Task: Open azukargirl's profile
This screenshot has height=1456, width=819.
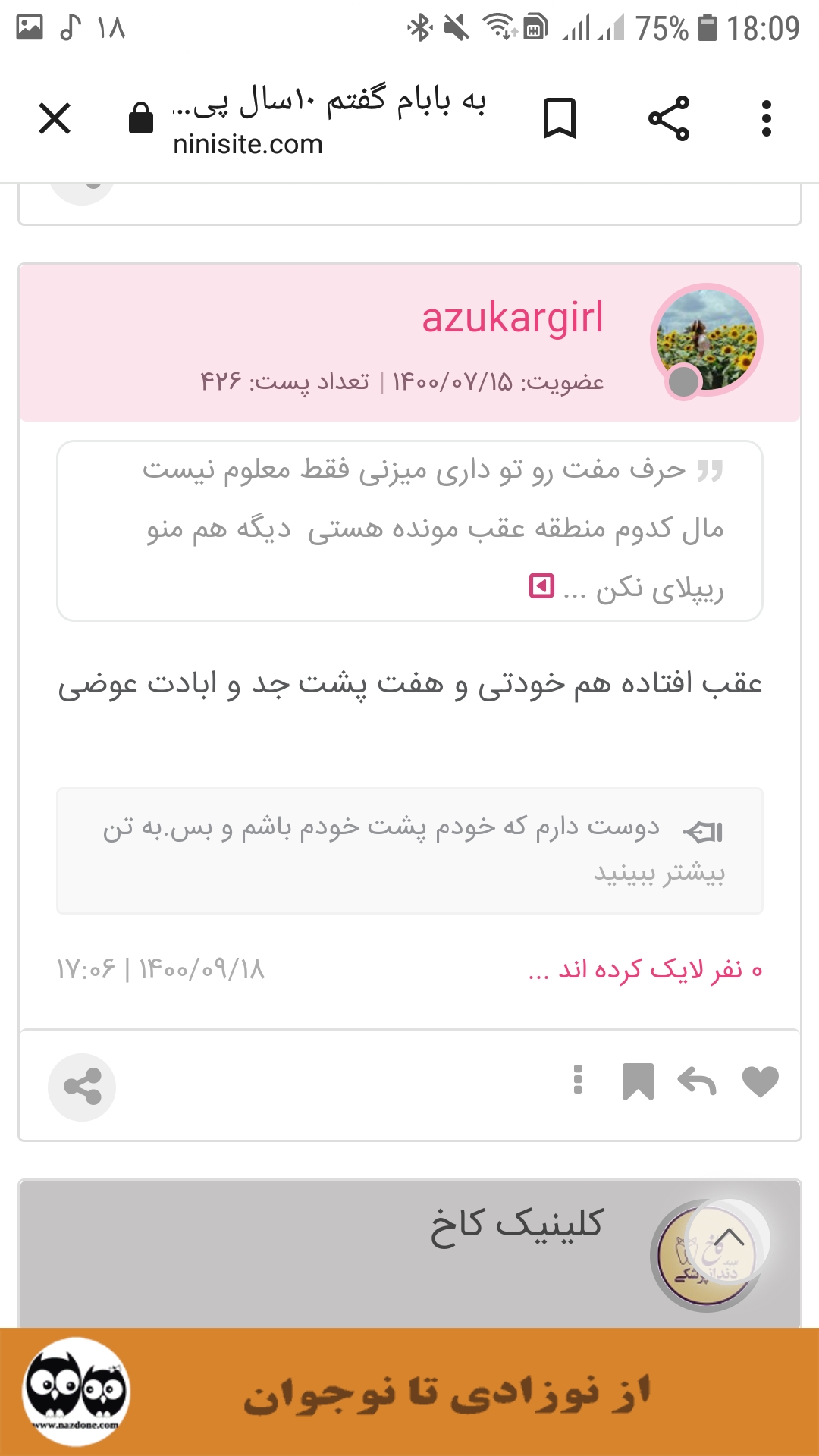Action: click(x=513, y=318)
